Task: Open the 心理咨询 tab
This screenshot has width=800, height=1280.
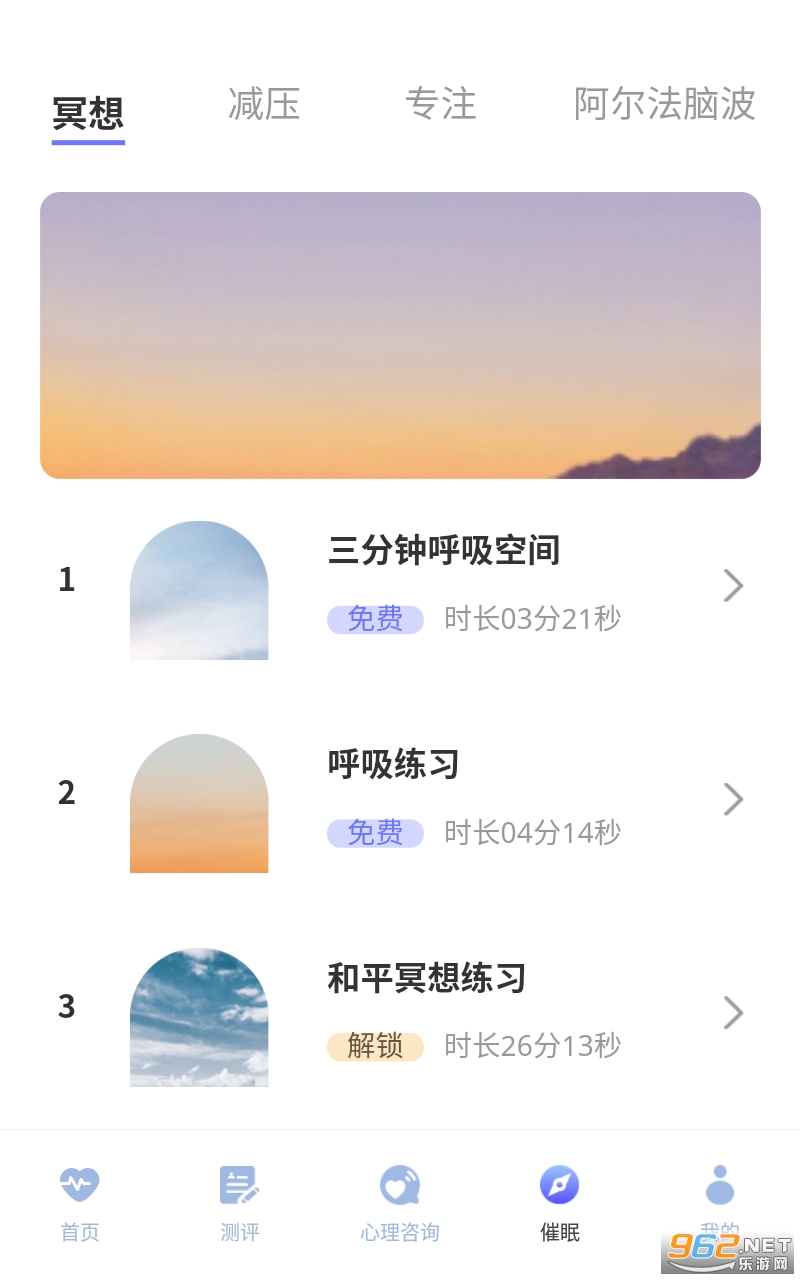Action: point(400,1203)
